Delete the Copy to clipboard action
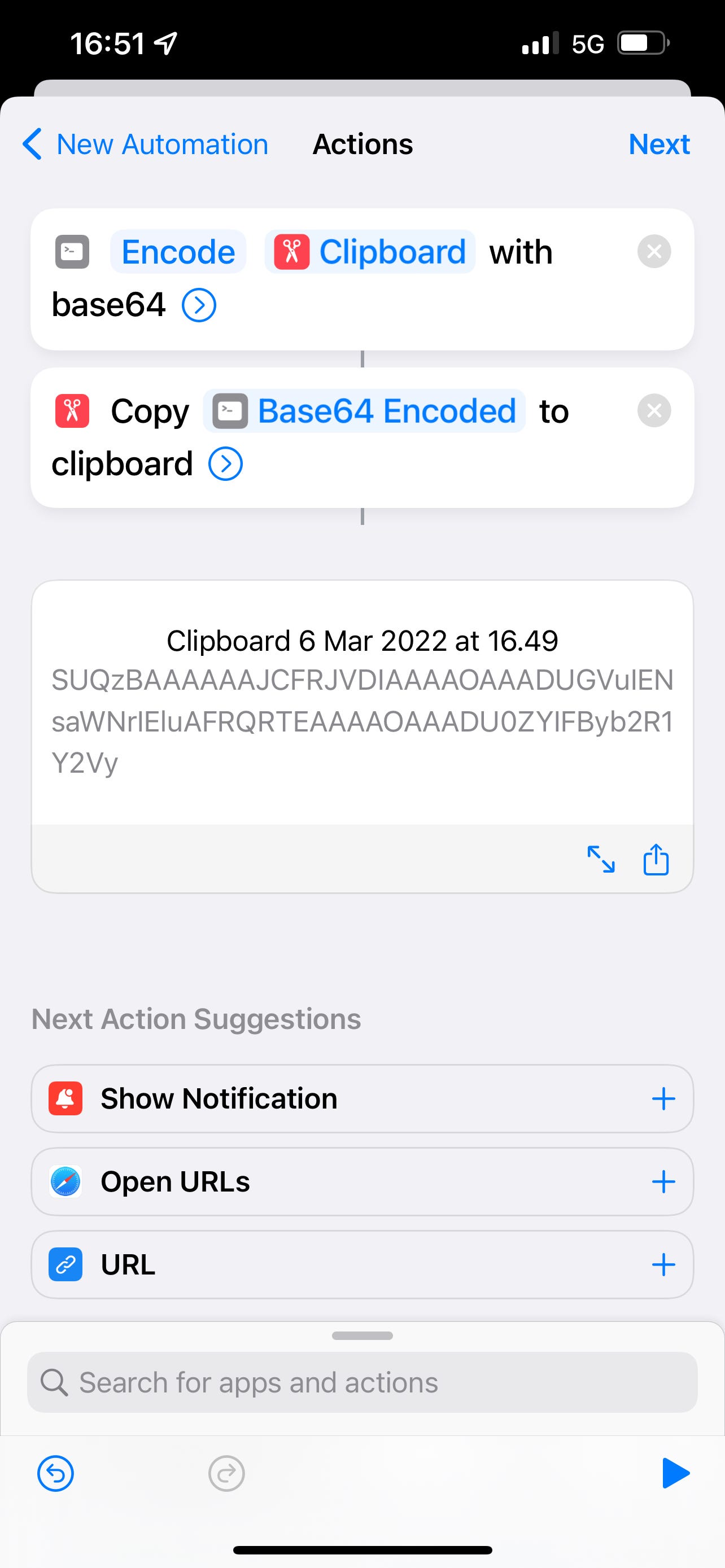This screenshot has width=725, height=1568. [654, 411]
